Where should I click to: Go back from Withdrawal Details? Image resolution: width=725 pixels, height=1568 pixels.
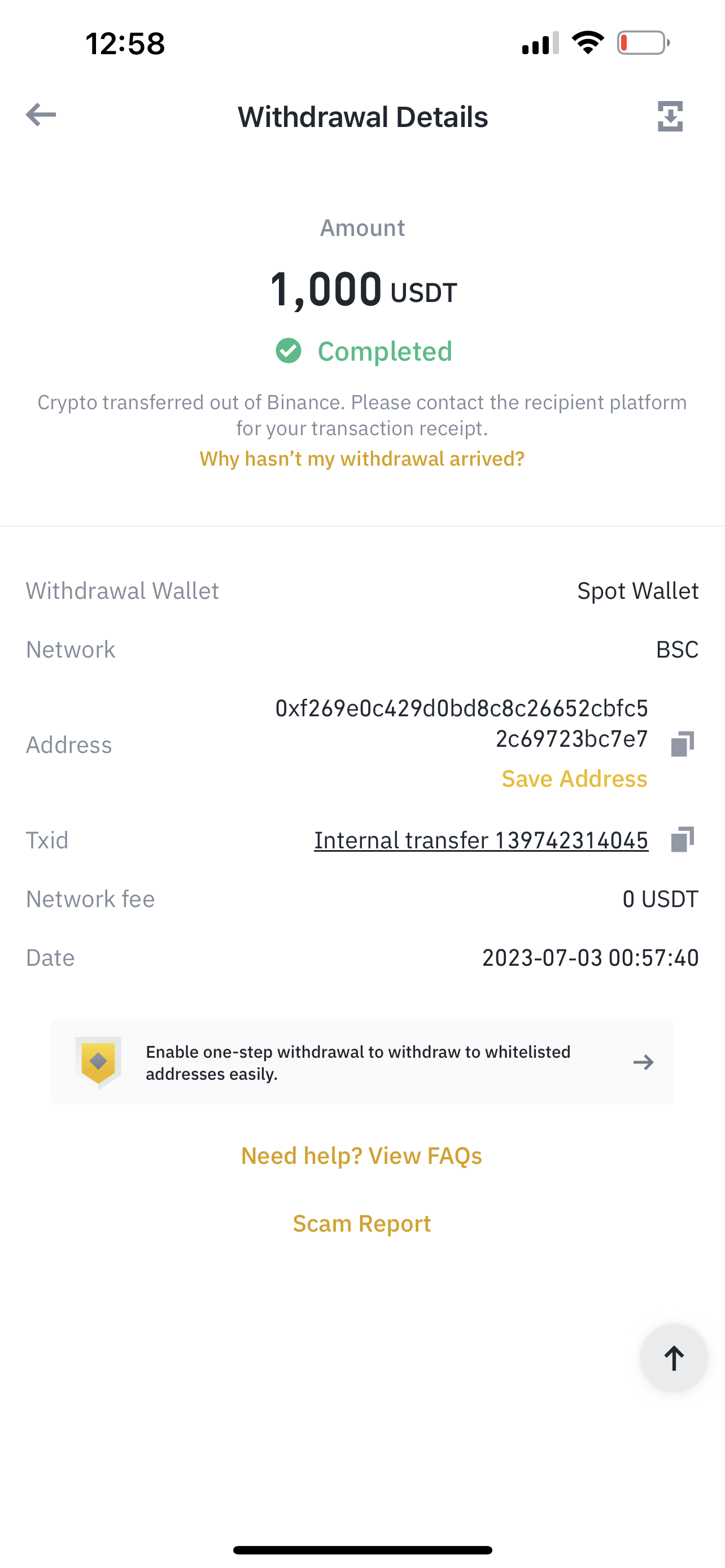coord(41,115)
